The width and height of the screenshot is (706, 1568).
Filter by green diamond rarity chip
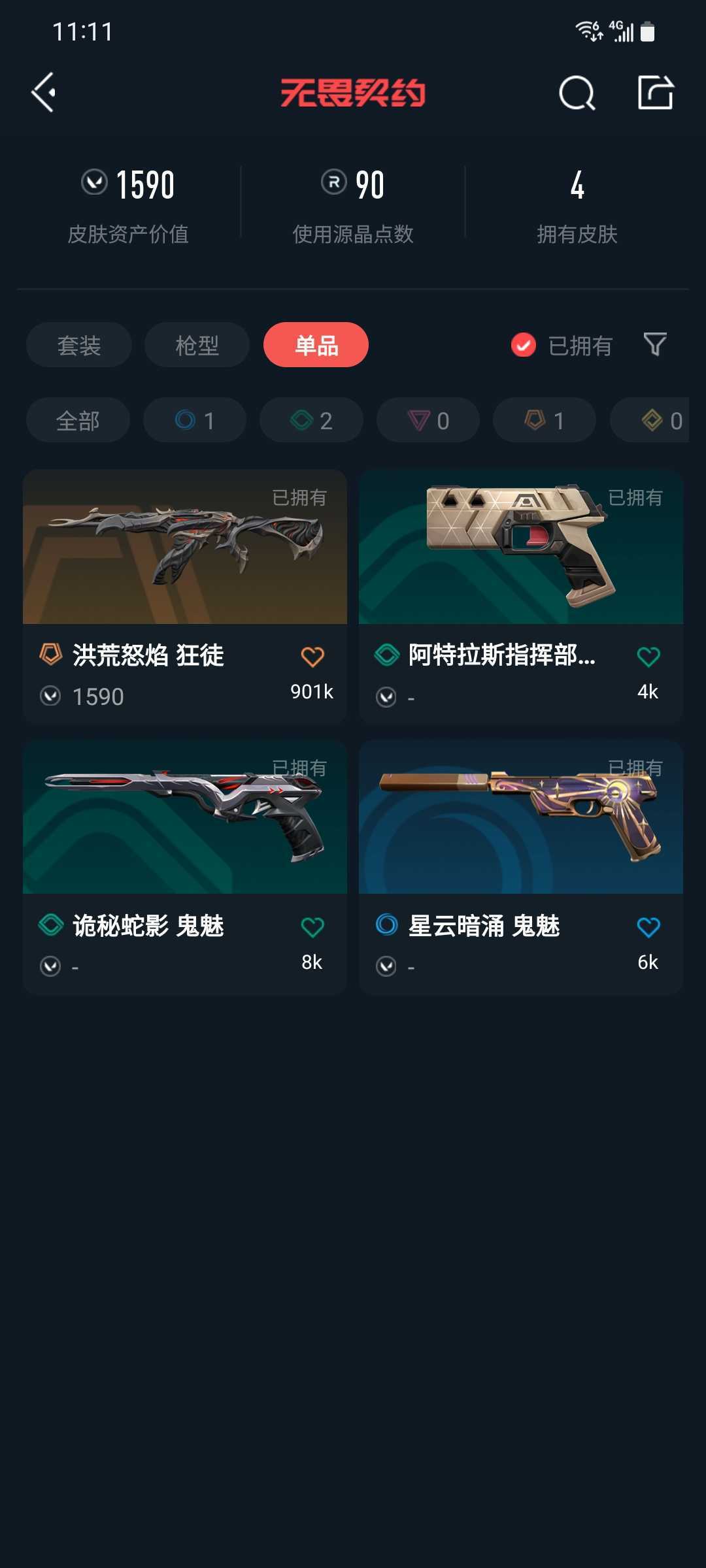click(311, 420)
